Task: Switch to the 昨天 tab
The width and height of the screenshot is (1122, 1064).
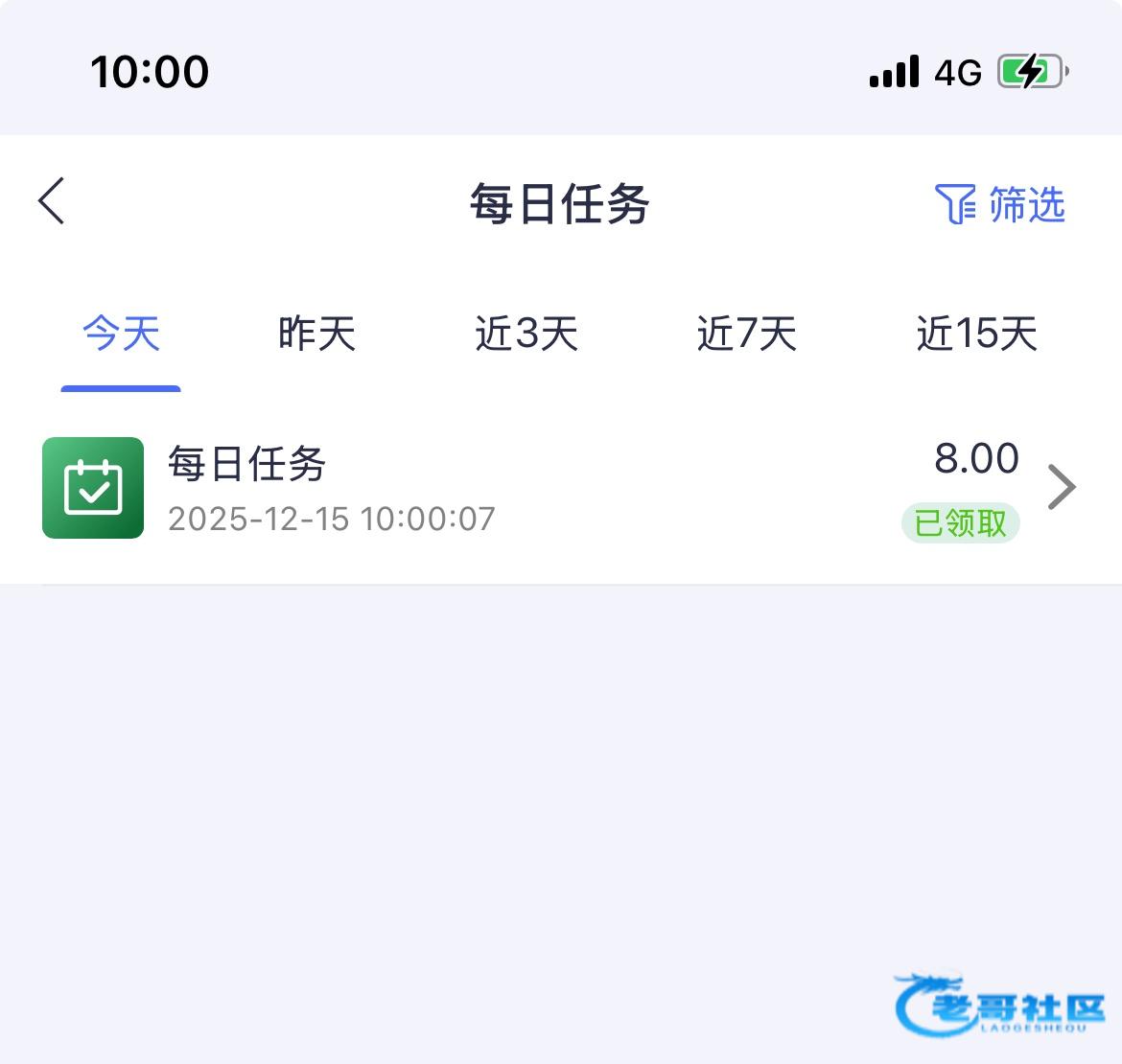Action: point(316,335)
